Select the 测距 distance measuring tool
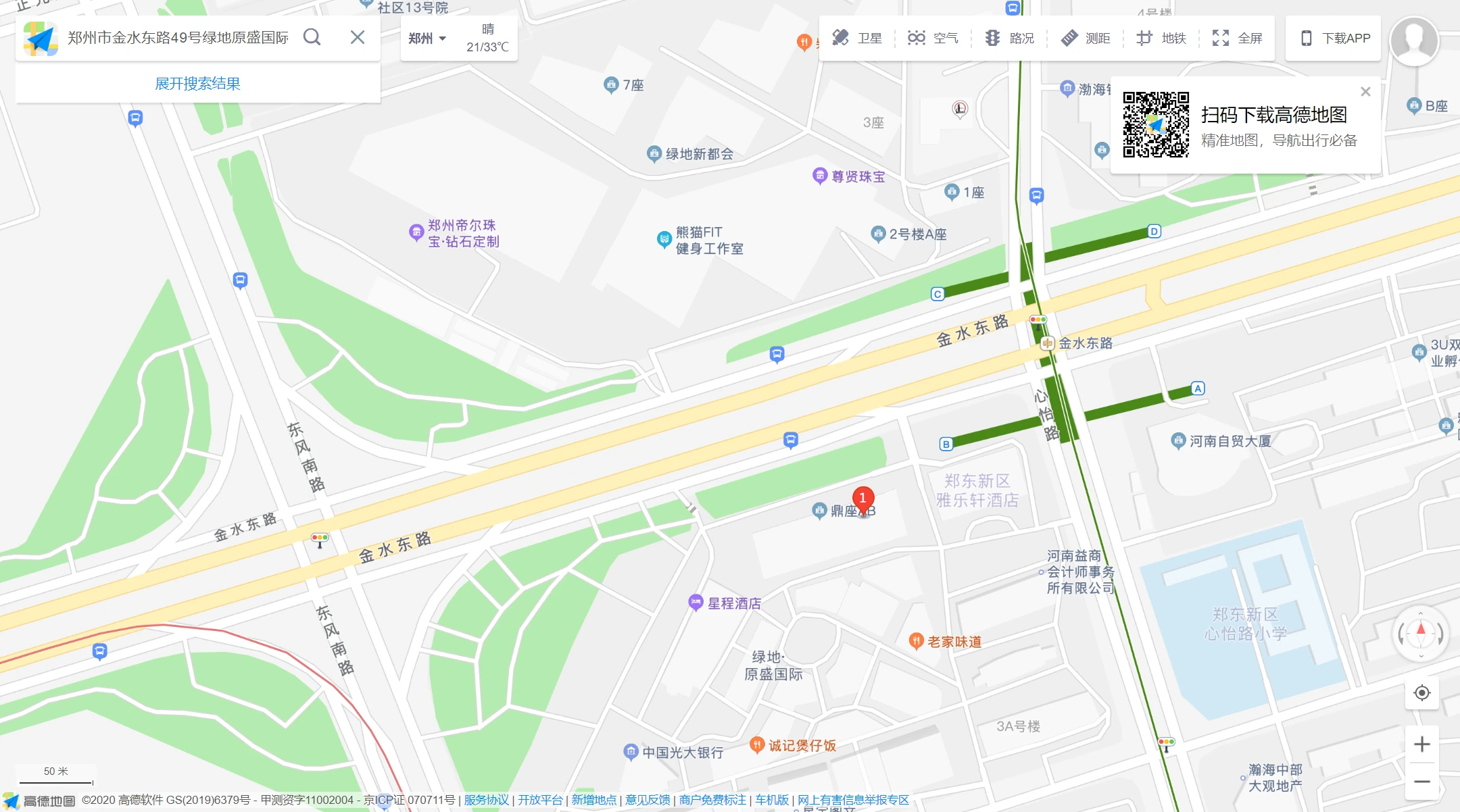The height and width of the screenshot is (812, 1460). pos(1086,39)
